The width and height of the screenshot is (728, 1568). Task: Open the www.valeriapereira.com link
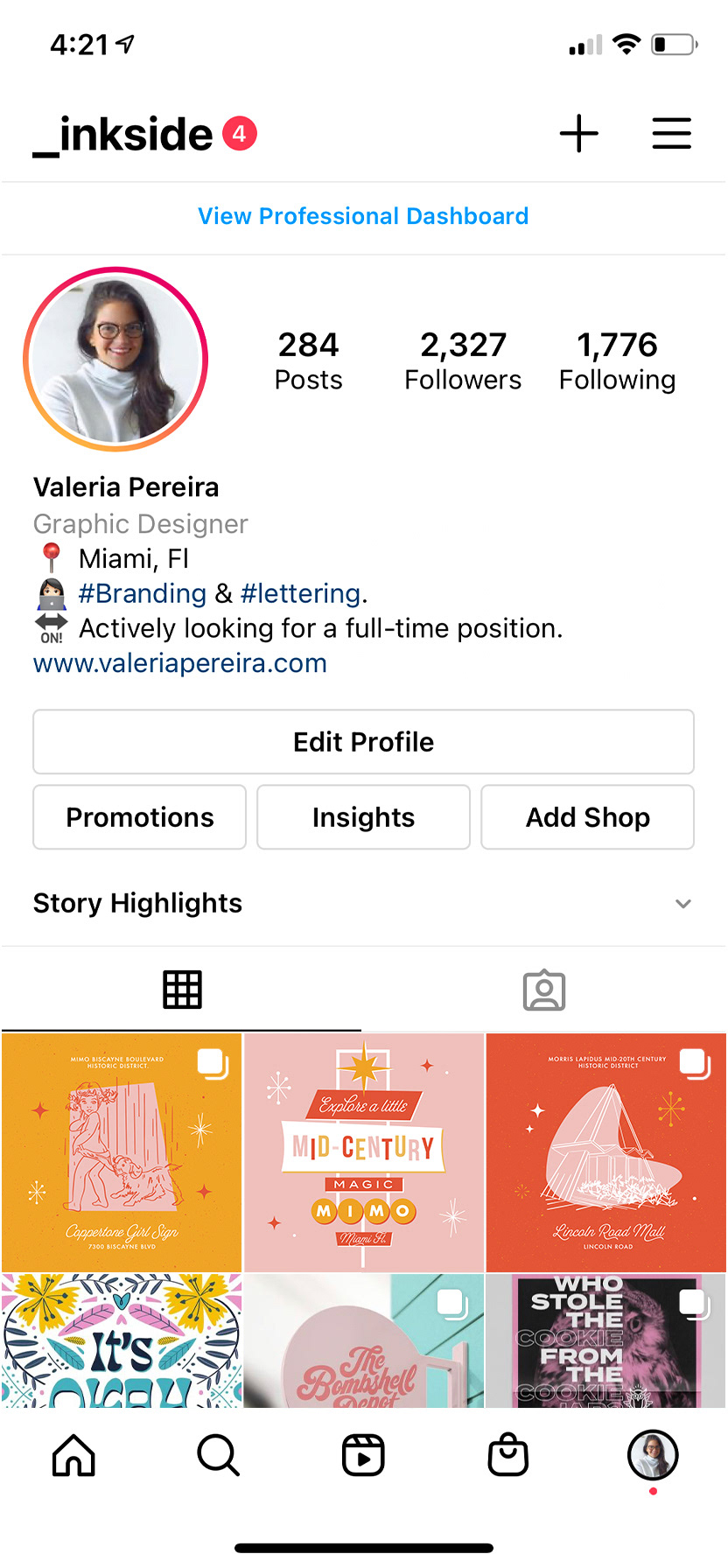180,663
